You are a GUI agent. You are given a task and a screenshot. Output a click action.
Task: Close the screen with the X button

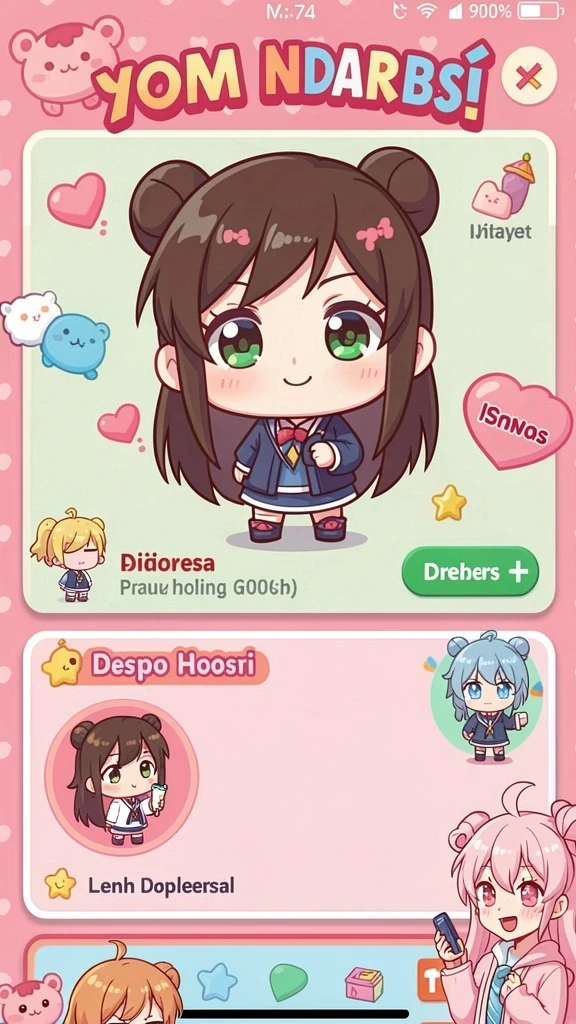coord(529,77)
